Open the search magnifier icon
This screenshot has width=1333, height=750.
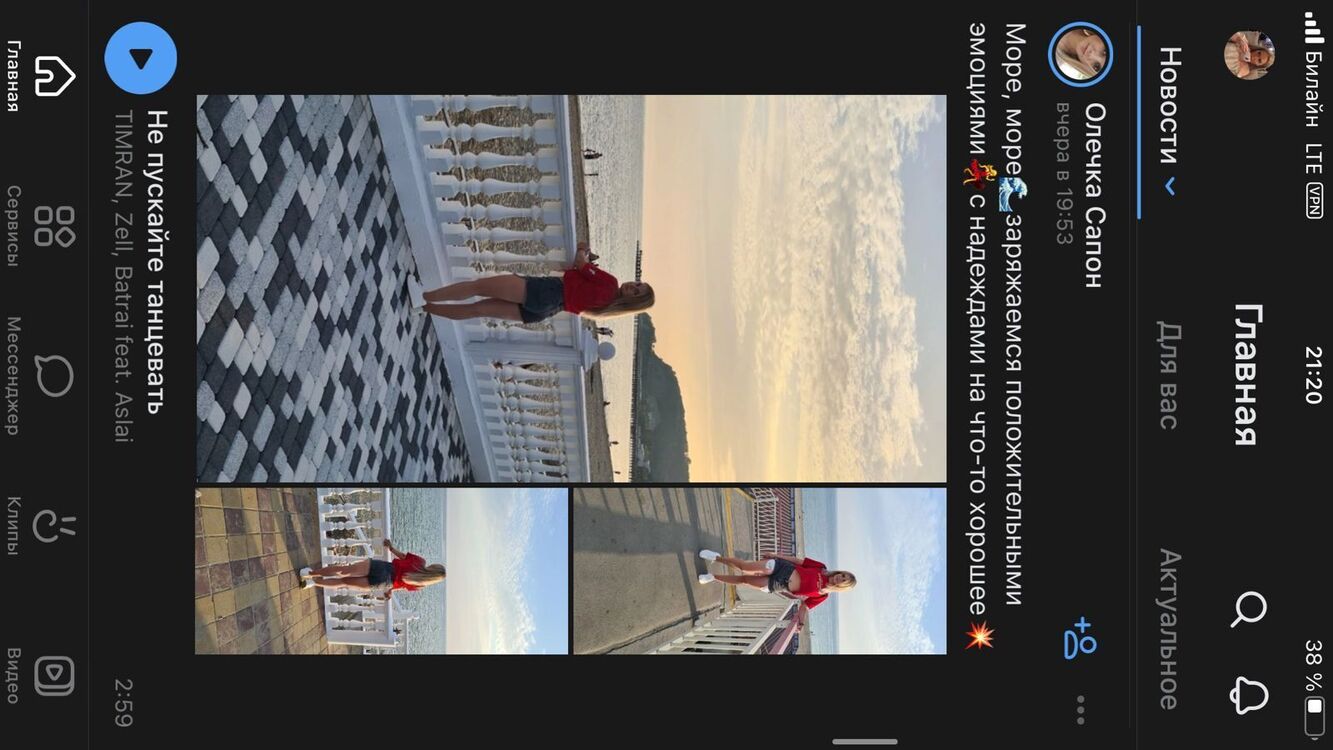coord(1248,608)
